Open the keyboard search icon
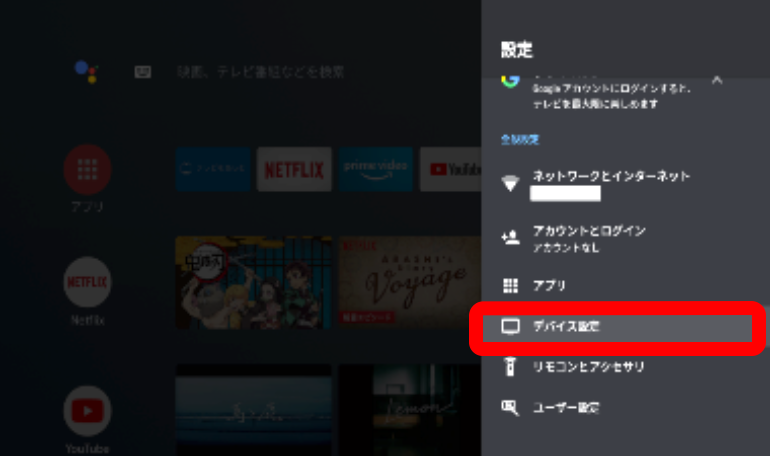 click(143, 72)
